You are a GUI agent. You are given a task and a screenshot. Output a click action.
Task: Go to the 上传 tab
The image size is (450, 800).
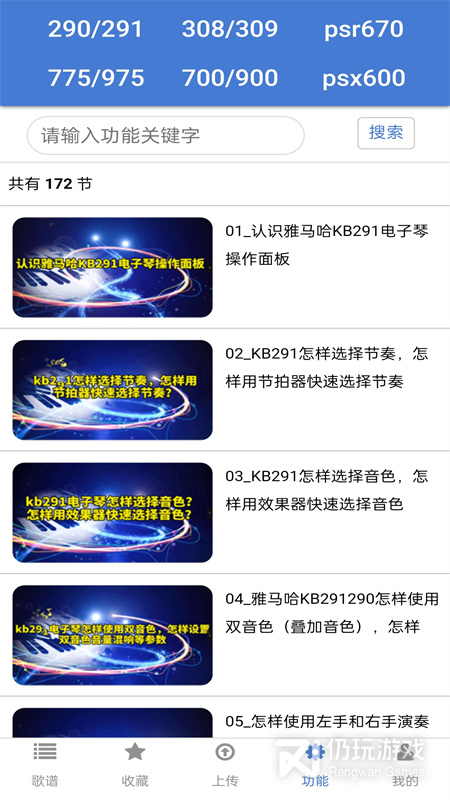225,765
